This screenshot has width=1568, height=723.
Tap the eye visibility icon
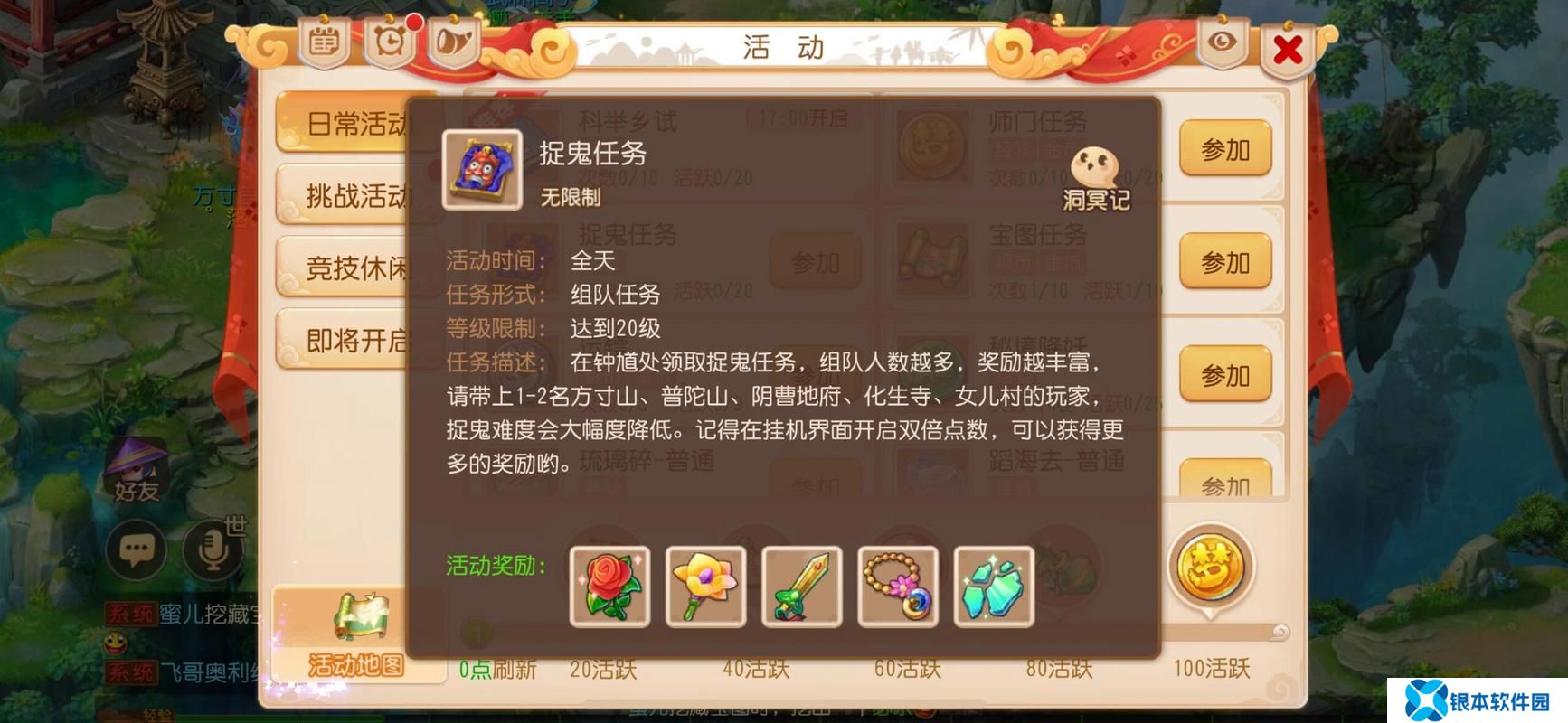pos(1222,42)
